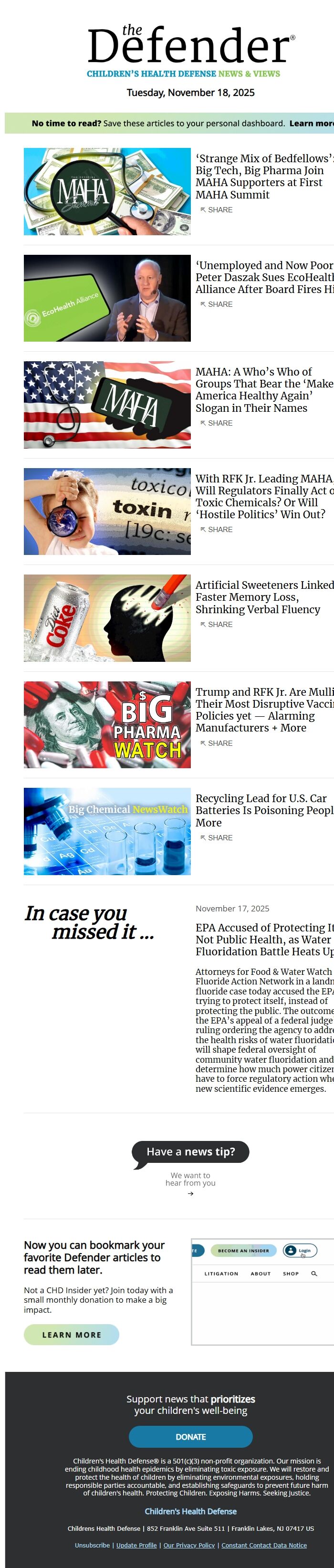The image size is (334, 1568).
Task: Visit the Children's Health Defense link
Action: [190, 1511]
